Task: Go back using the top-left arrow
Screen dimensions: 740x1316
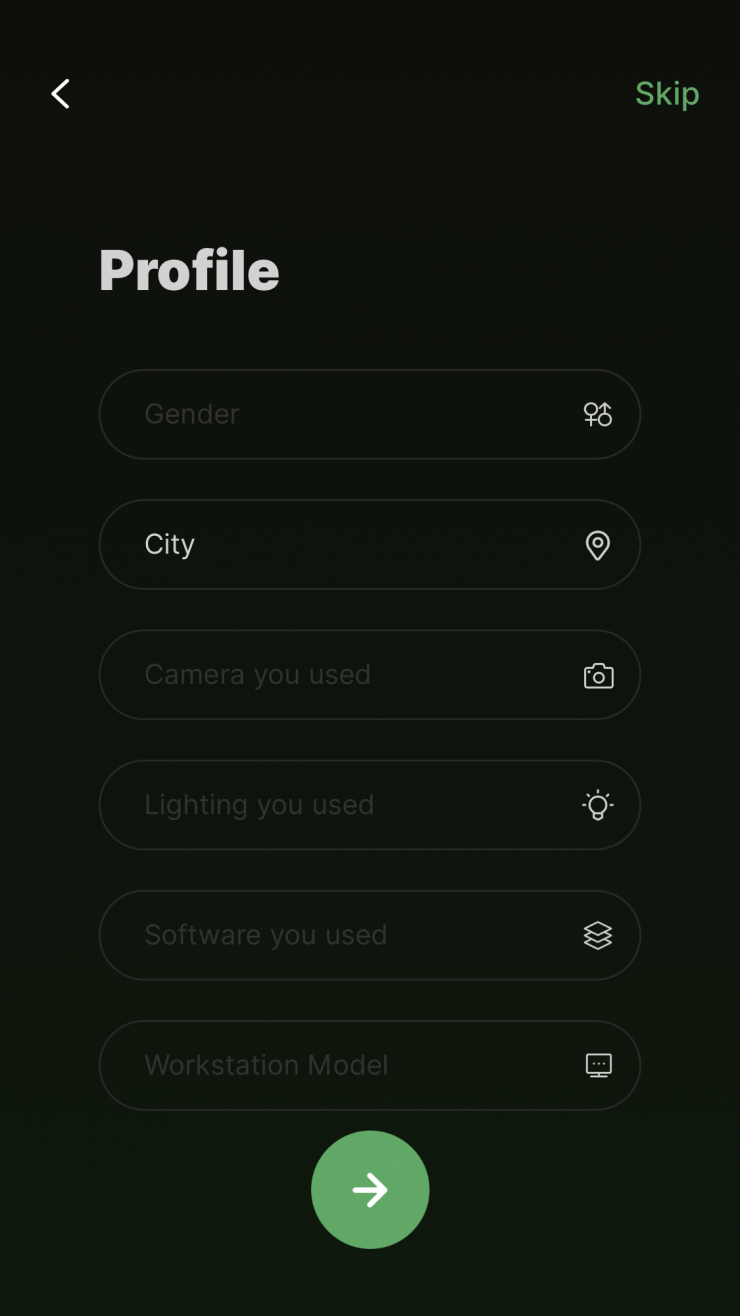Action: click(61, 94)
